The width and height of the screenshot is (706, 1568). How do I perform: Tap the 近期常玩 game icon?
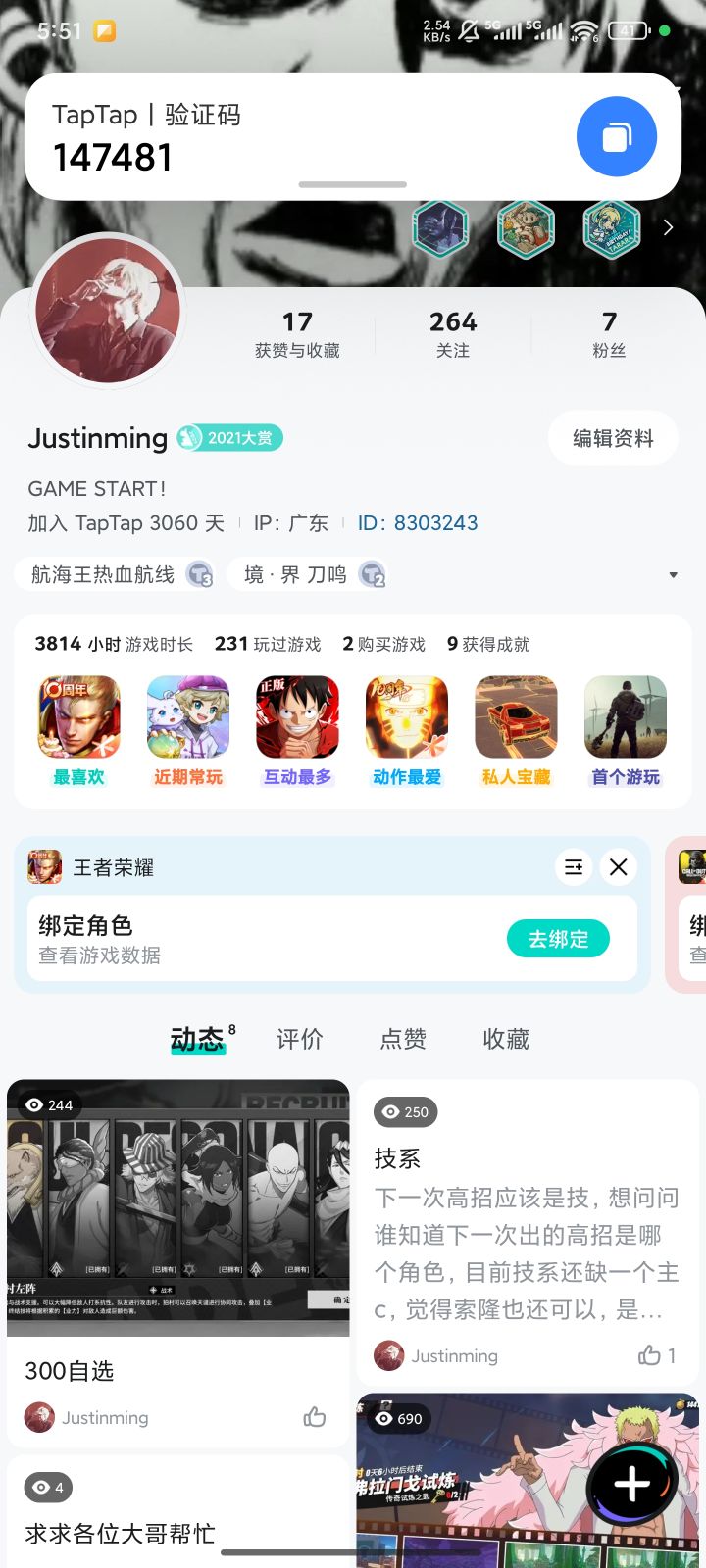pyautogui.click(x=188, y=716)
